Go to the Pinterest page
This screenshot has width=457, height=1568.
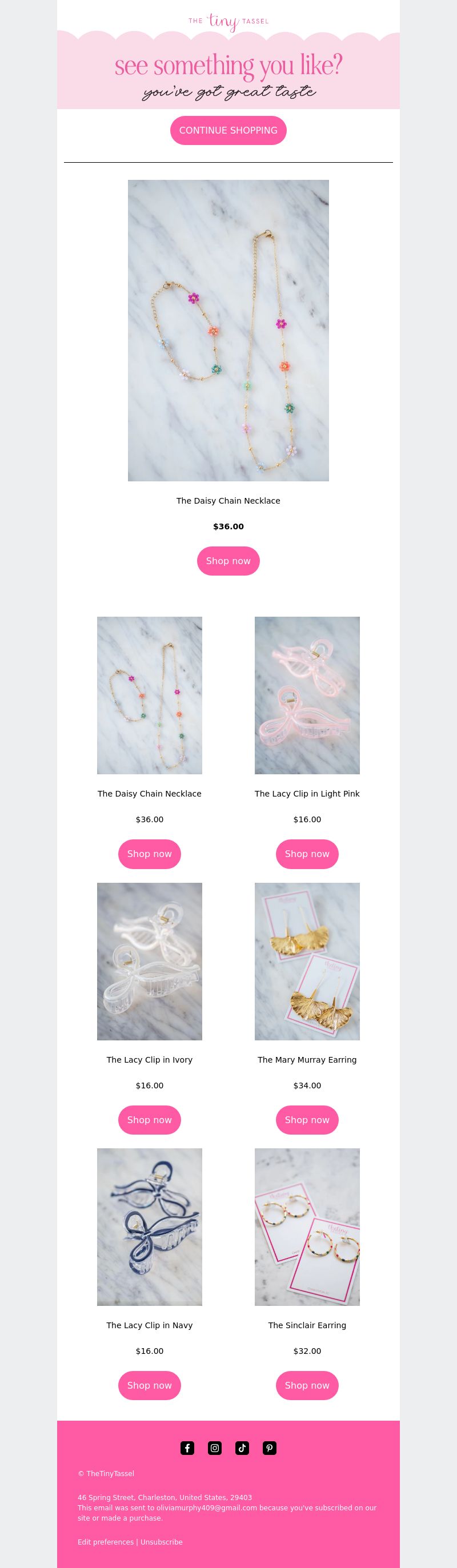click(269, 1448)
